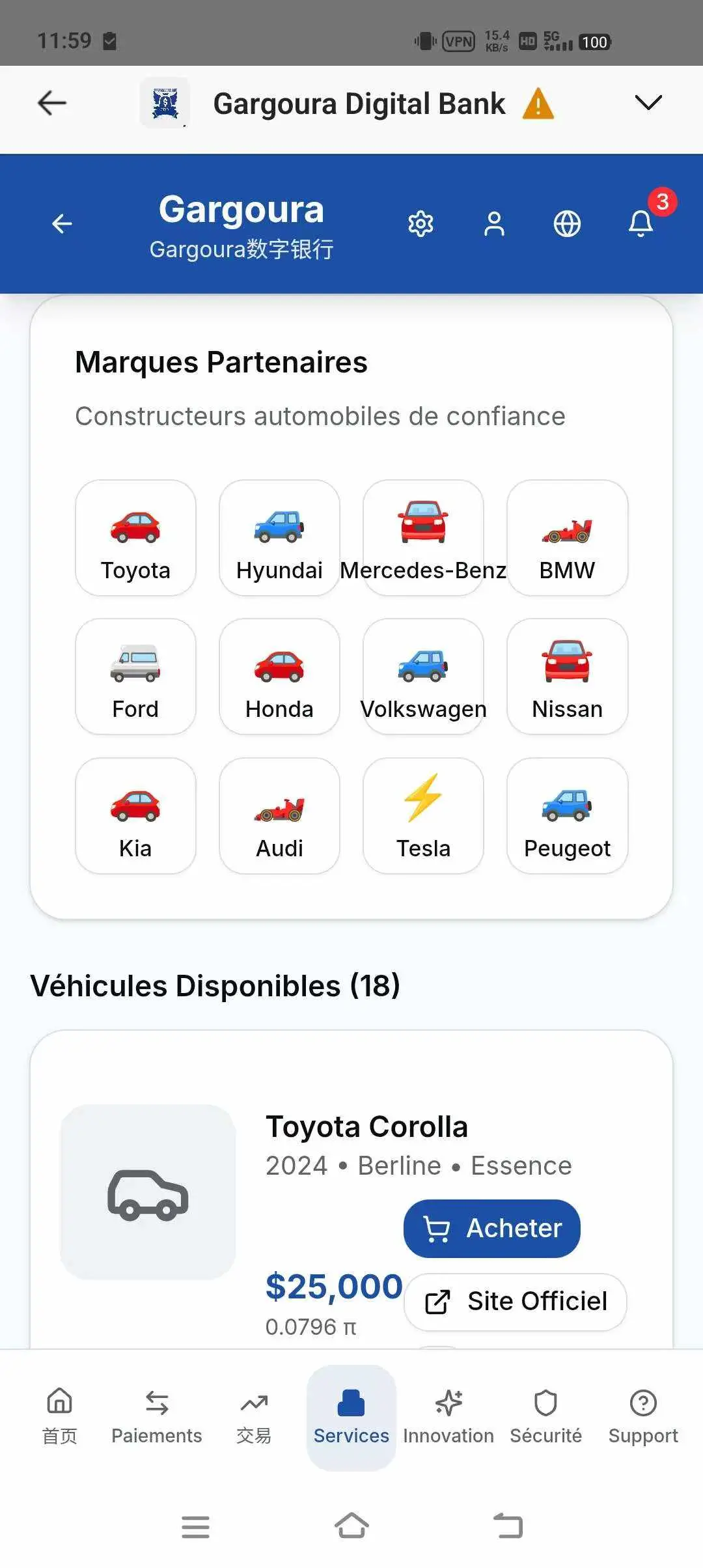Open the language globe icon

567,224
